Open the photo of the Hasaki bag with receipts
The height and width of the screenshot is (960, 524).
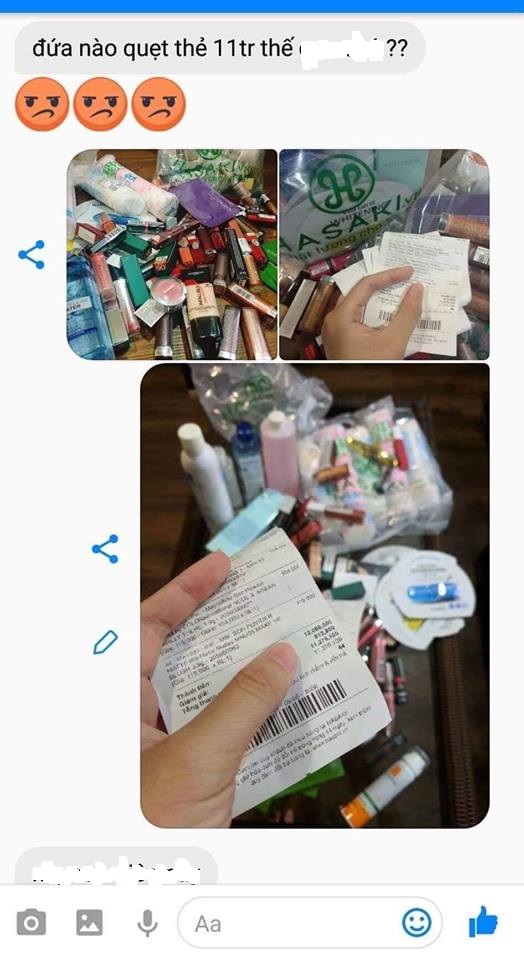click(x=384, y=254)
